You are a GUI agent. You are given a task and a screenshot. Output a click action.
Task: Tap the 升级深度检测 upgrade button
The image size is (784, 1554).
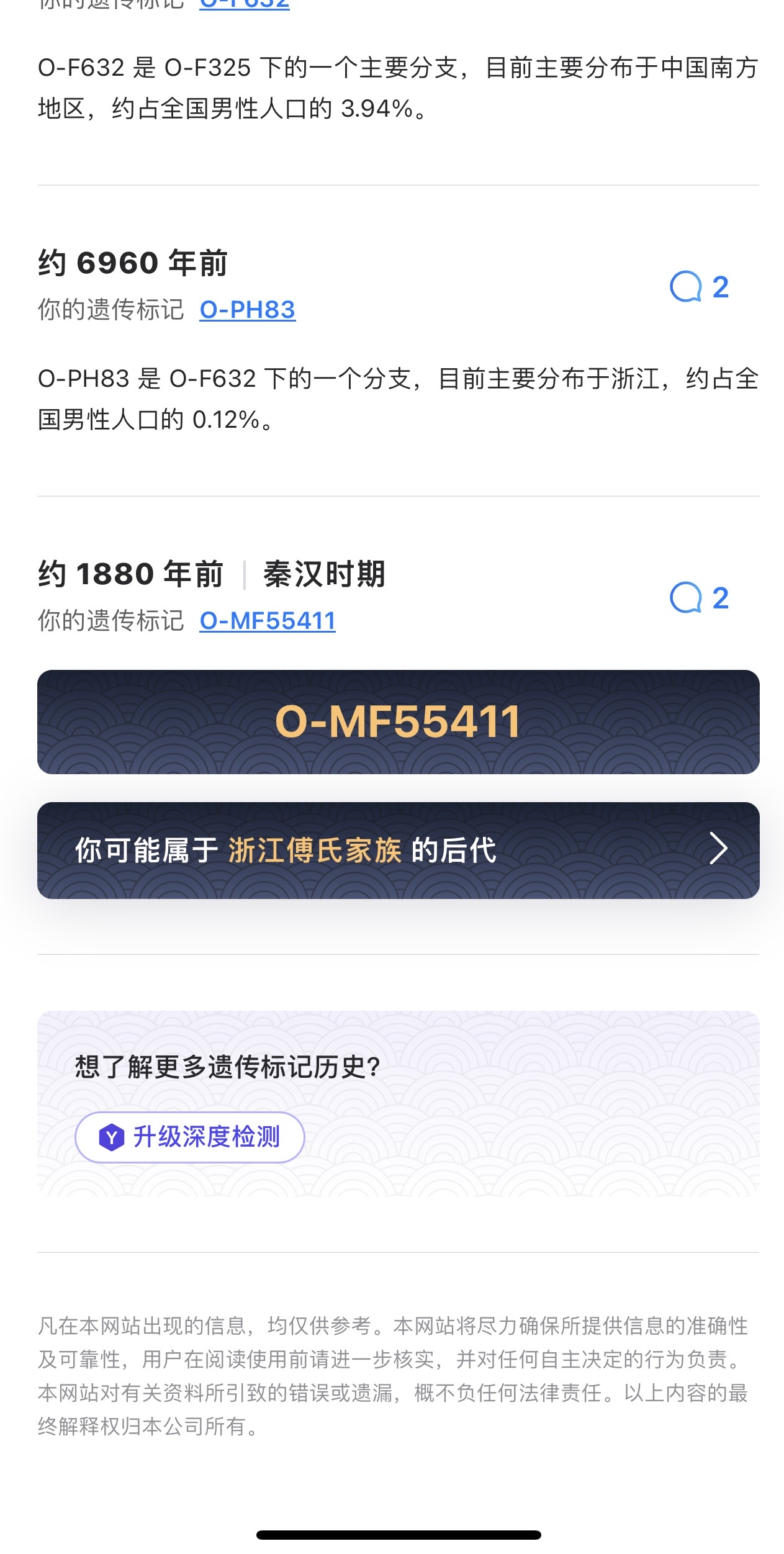tap(189, 1137)
